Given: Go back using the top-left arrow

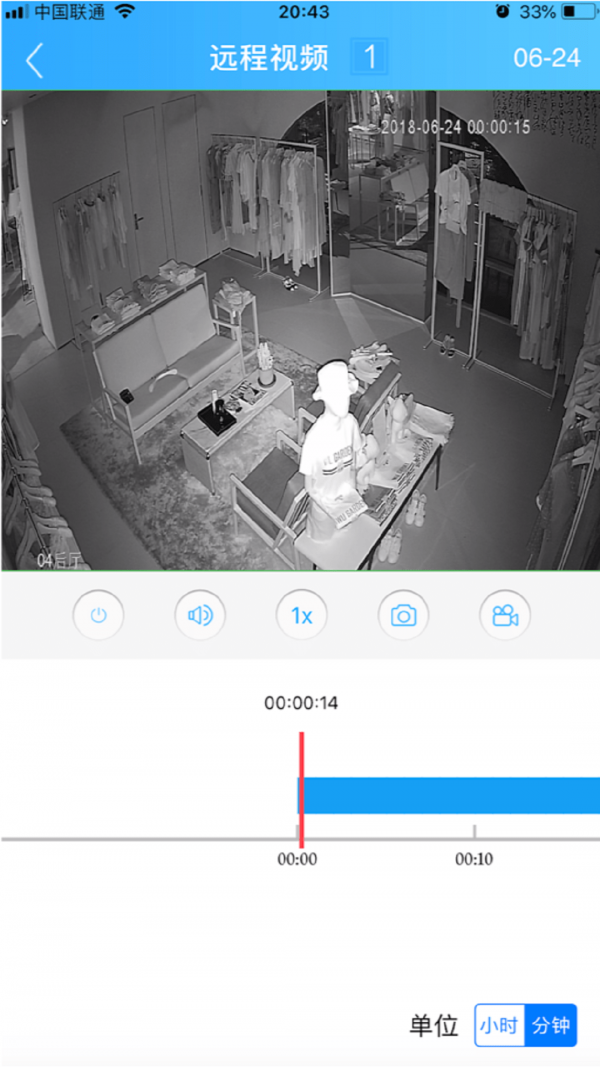Looking at the screenshot, I should (34, 59).
